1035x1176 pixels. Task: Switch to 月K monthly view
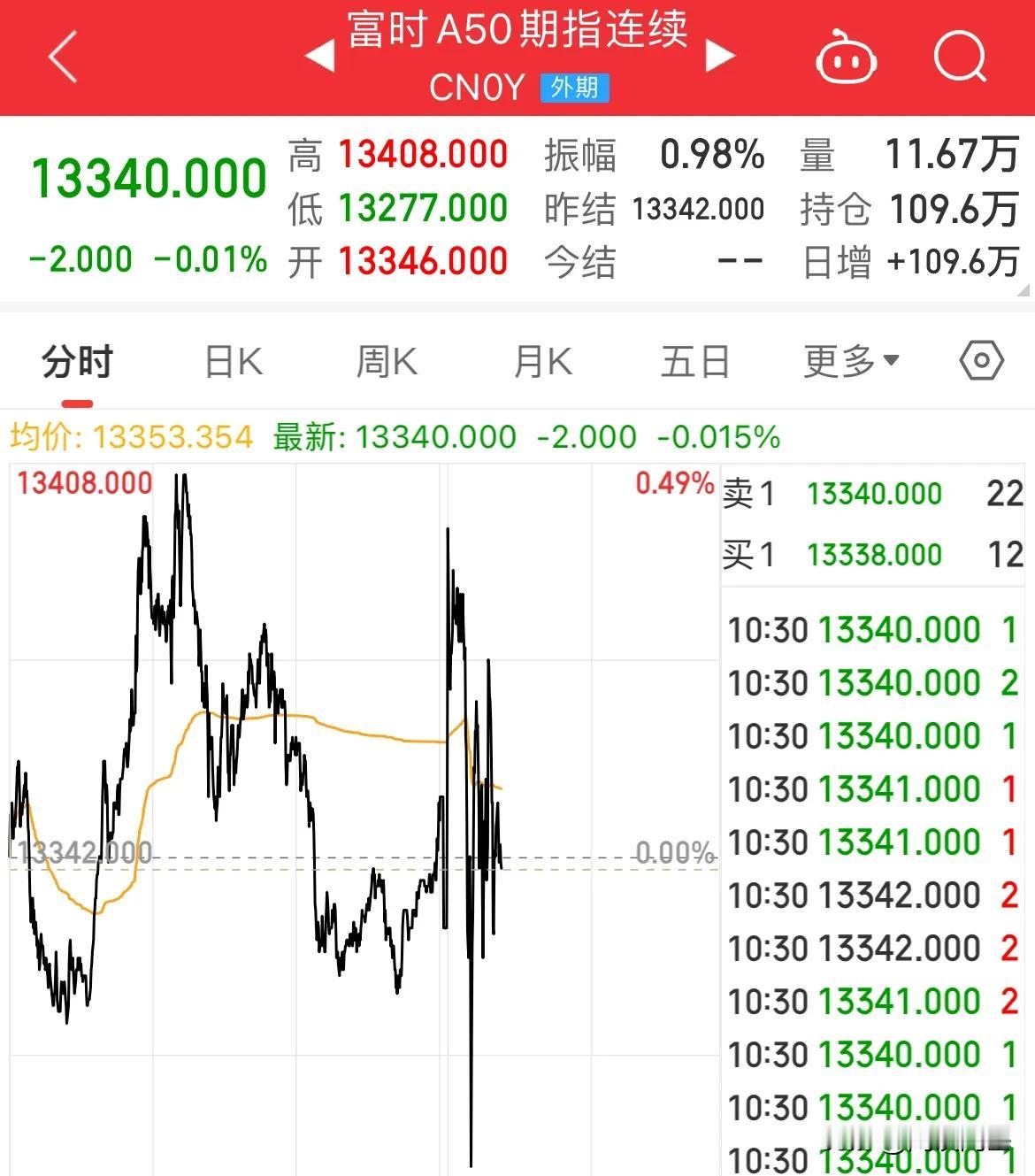pyautogui.click(x=541, y=360)
